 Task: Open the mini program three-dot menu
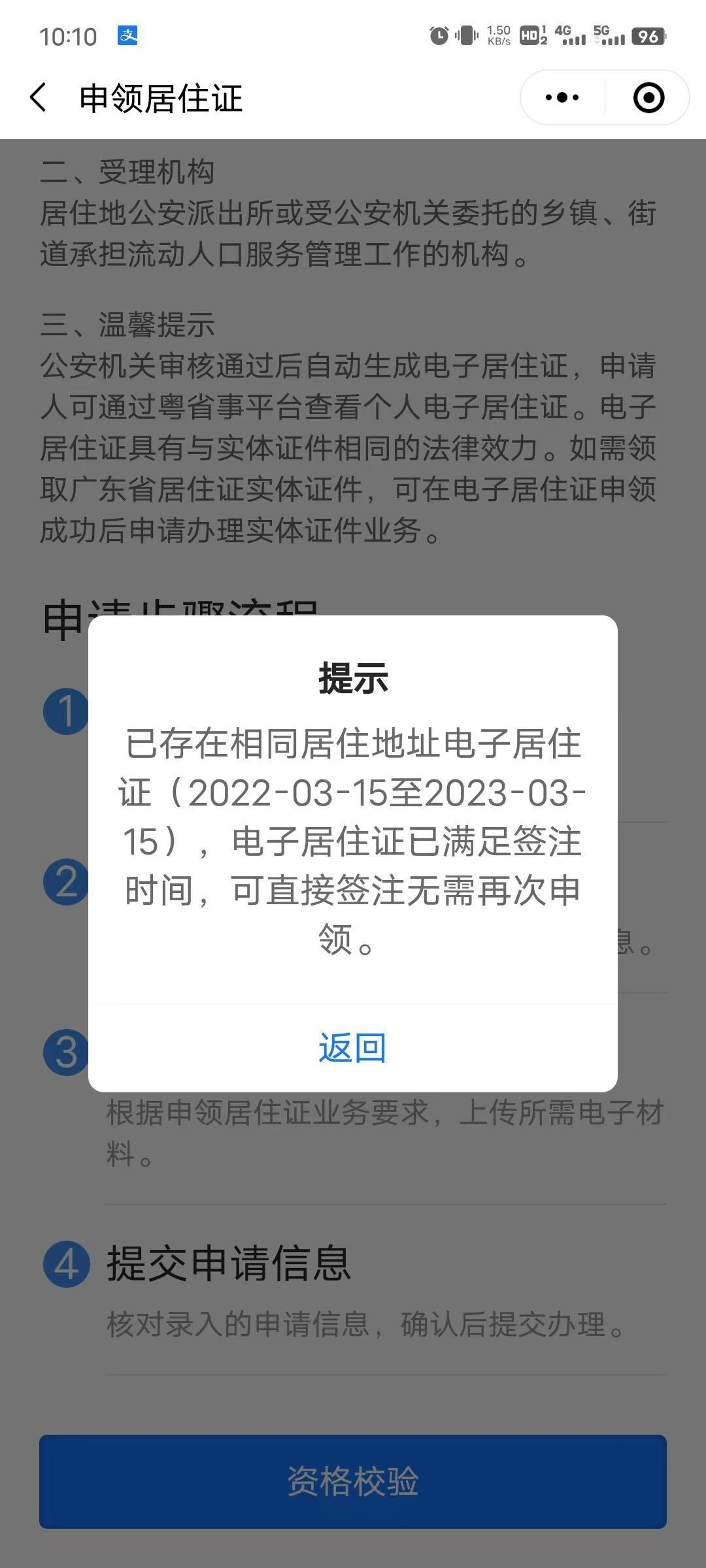click(562, 98)
